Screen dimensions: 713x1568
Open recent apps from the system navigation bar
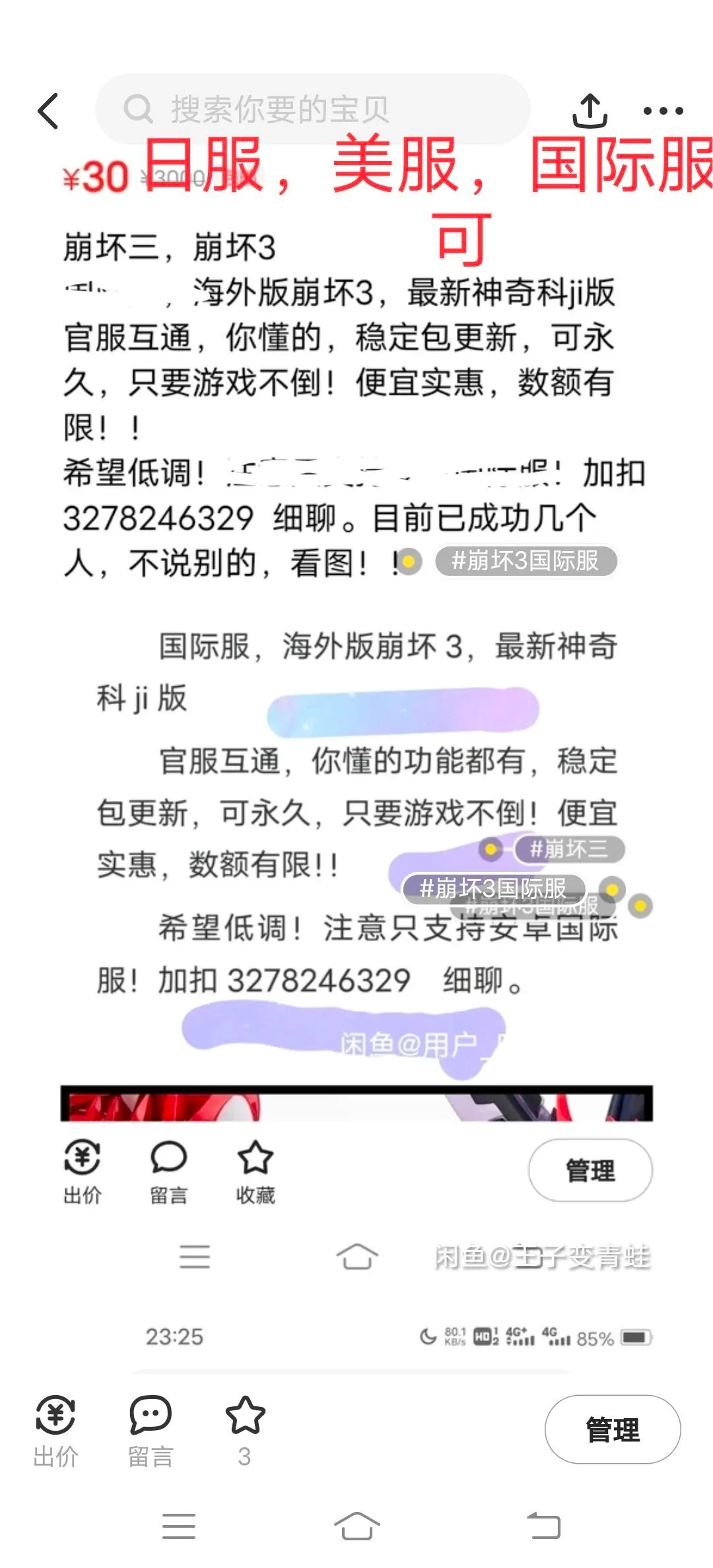click(x=179, y=1526)
